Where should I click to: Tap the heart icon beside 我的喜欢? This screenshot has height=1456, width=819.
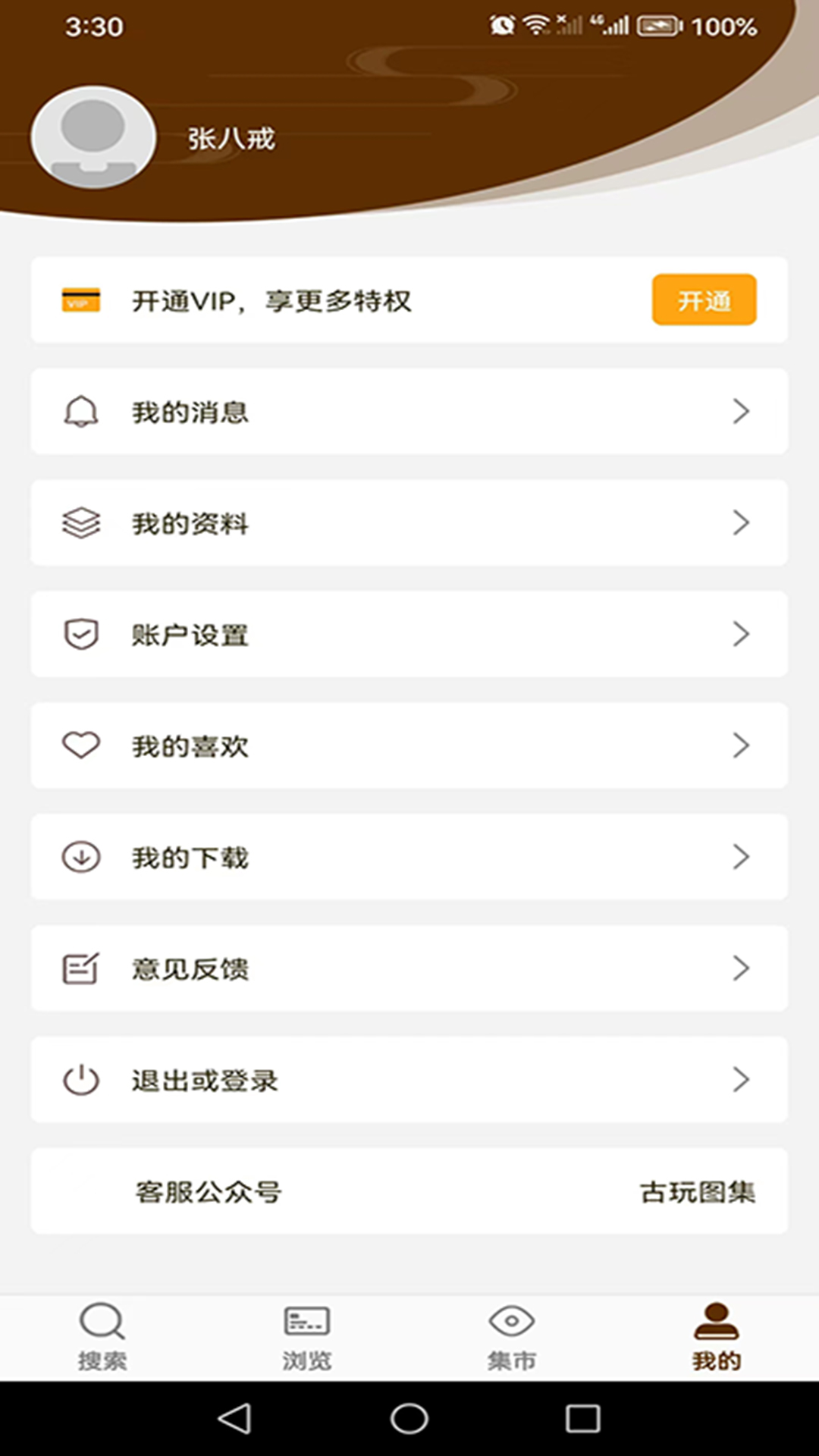click(81, 745)
